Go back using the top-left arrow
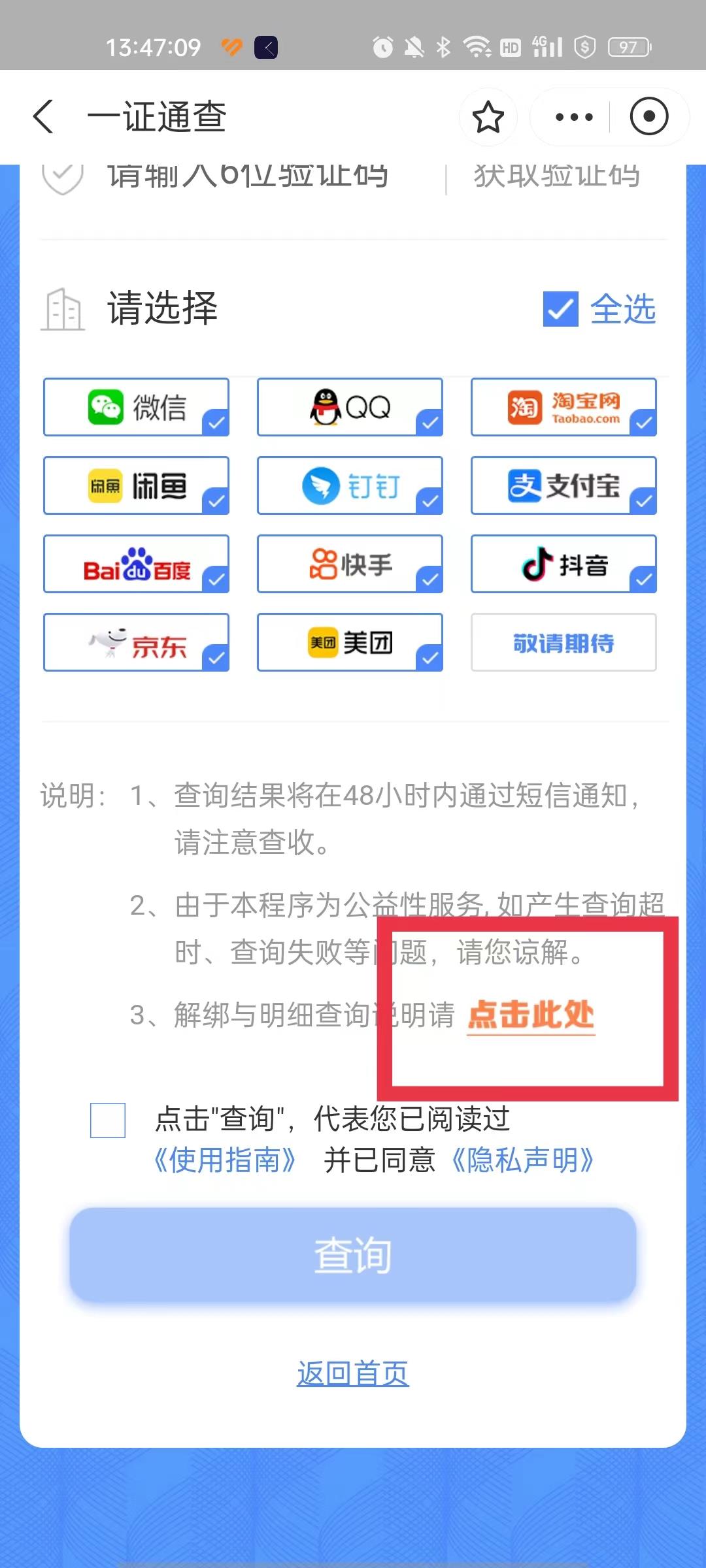This screenshot has width=706, height=1568. click(x=43, y=117)
